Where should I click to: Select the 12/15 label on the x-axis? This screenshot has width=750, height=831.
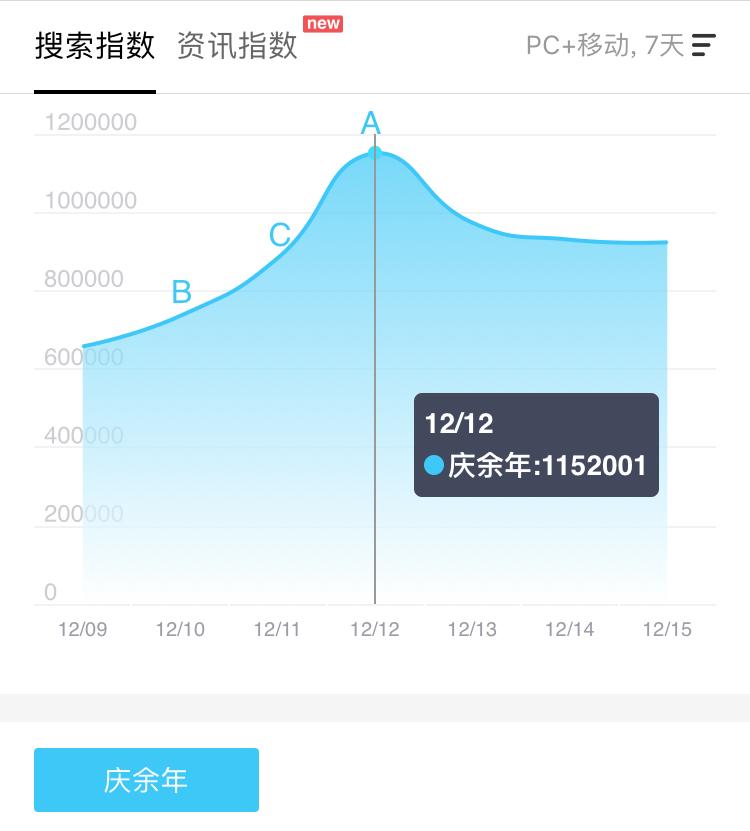(x=667, y=630)
